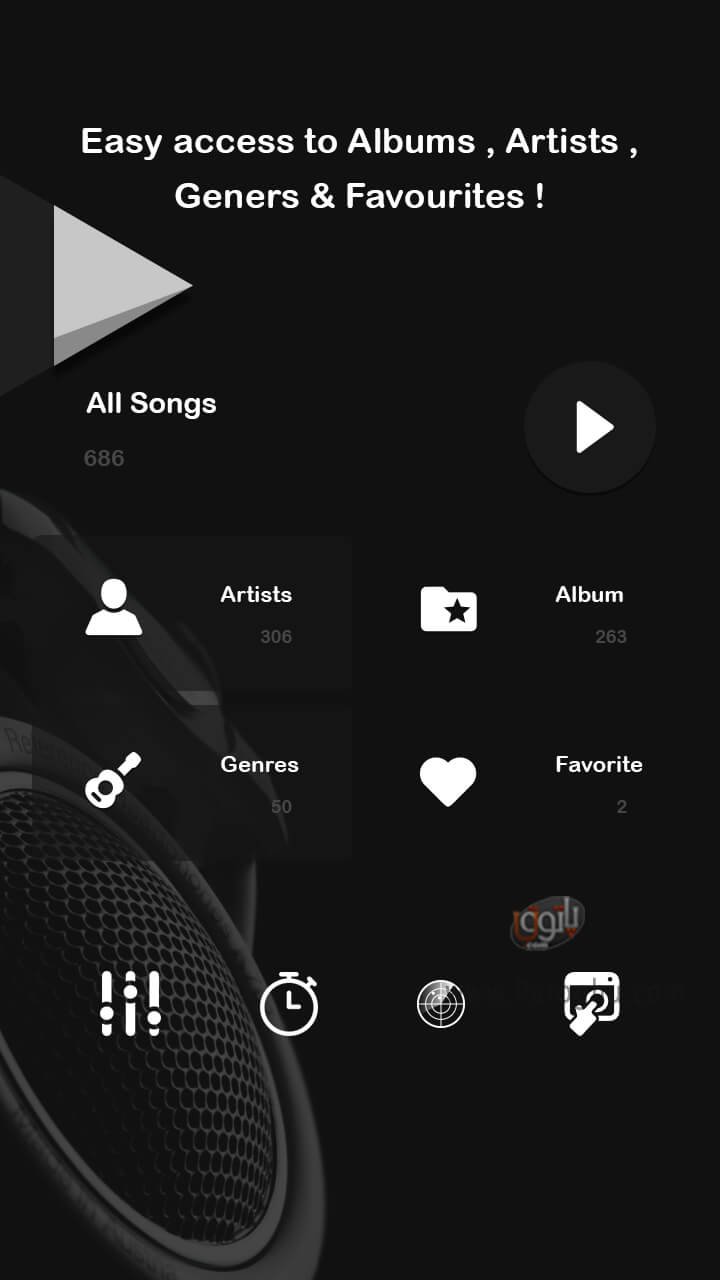Play all songs with the round play button

[590, 427]
